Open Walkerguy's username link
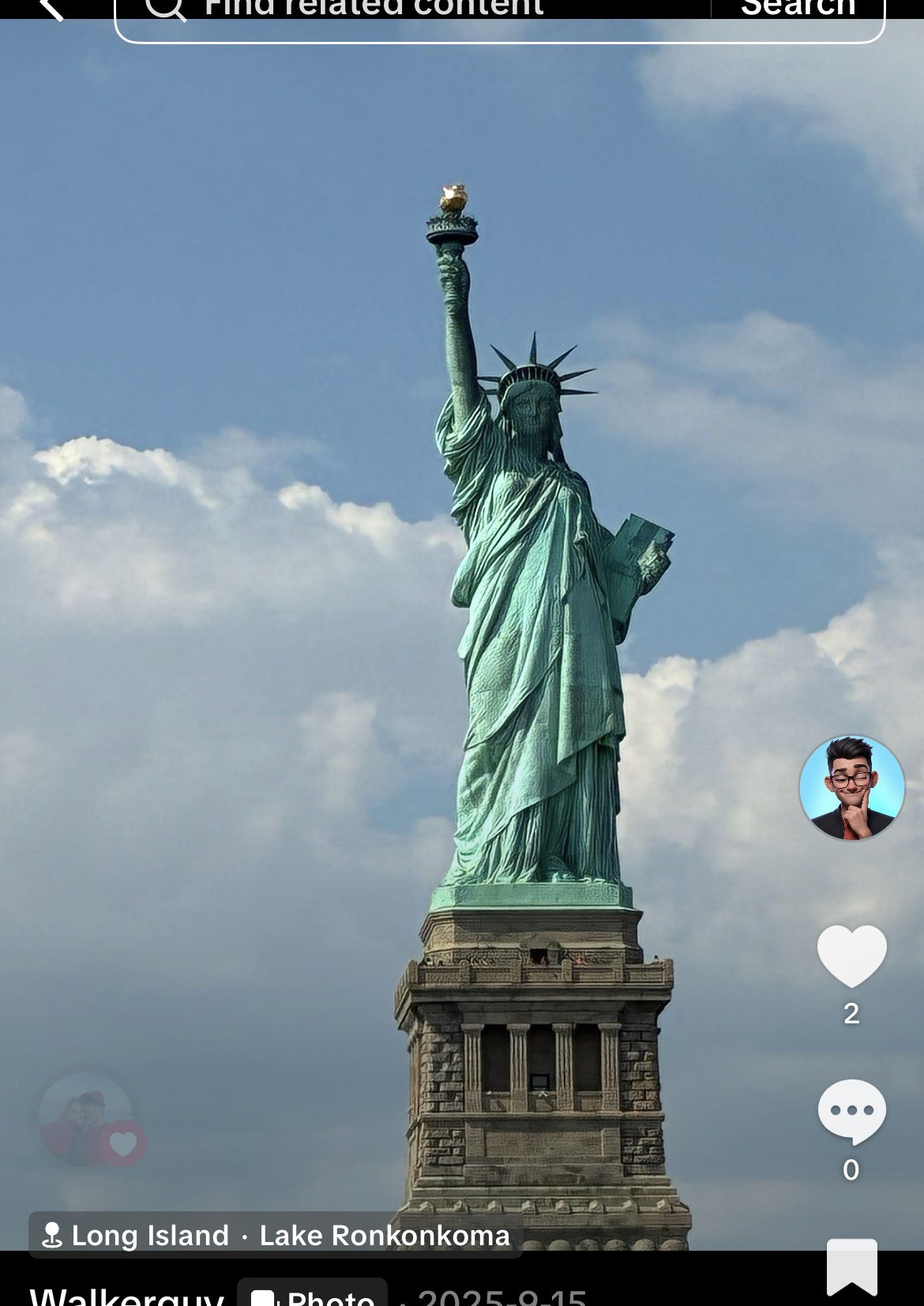The height and width of the screenshot is (1306, 924). coord(126,1297)
